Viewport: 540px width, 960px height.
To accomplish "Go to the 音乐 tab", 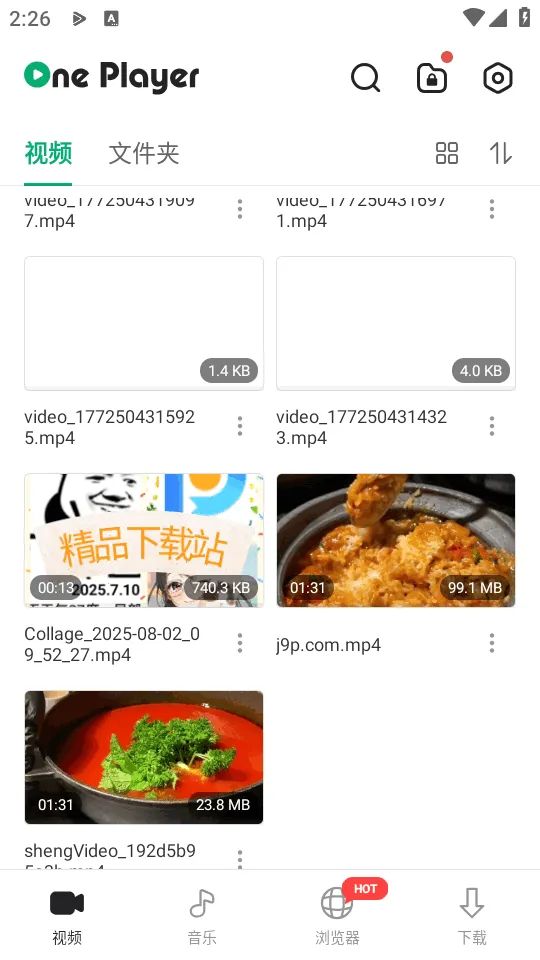I will point(202,917).
